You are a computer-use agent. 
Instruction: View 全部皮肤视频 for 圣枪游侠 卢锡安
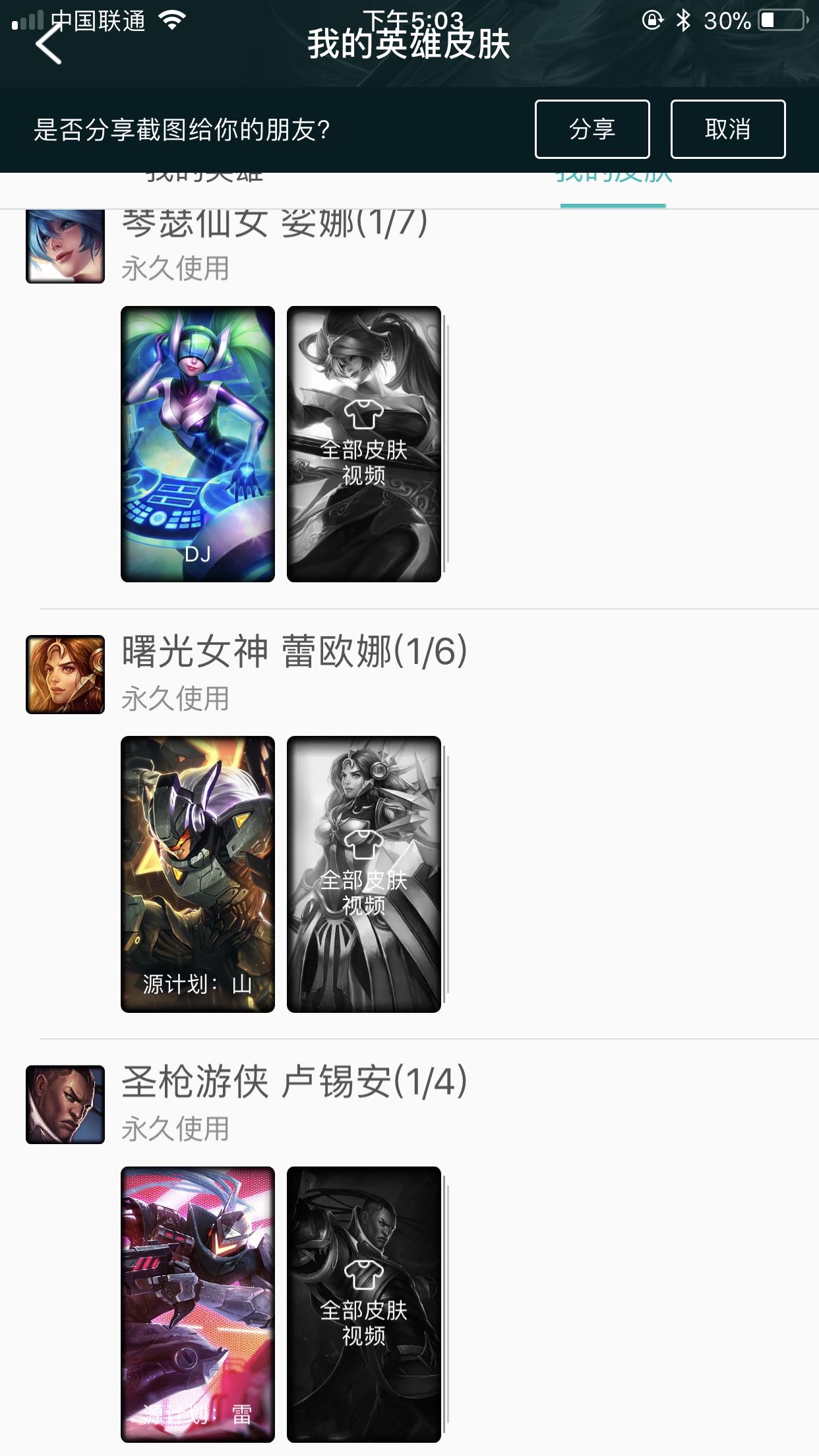[x=364, y=1304]
